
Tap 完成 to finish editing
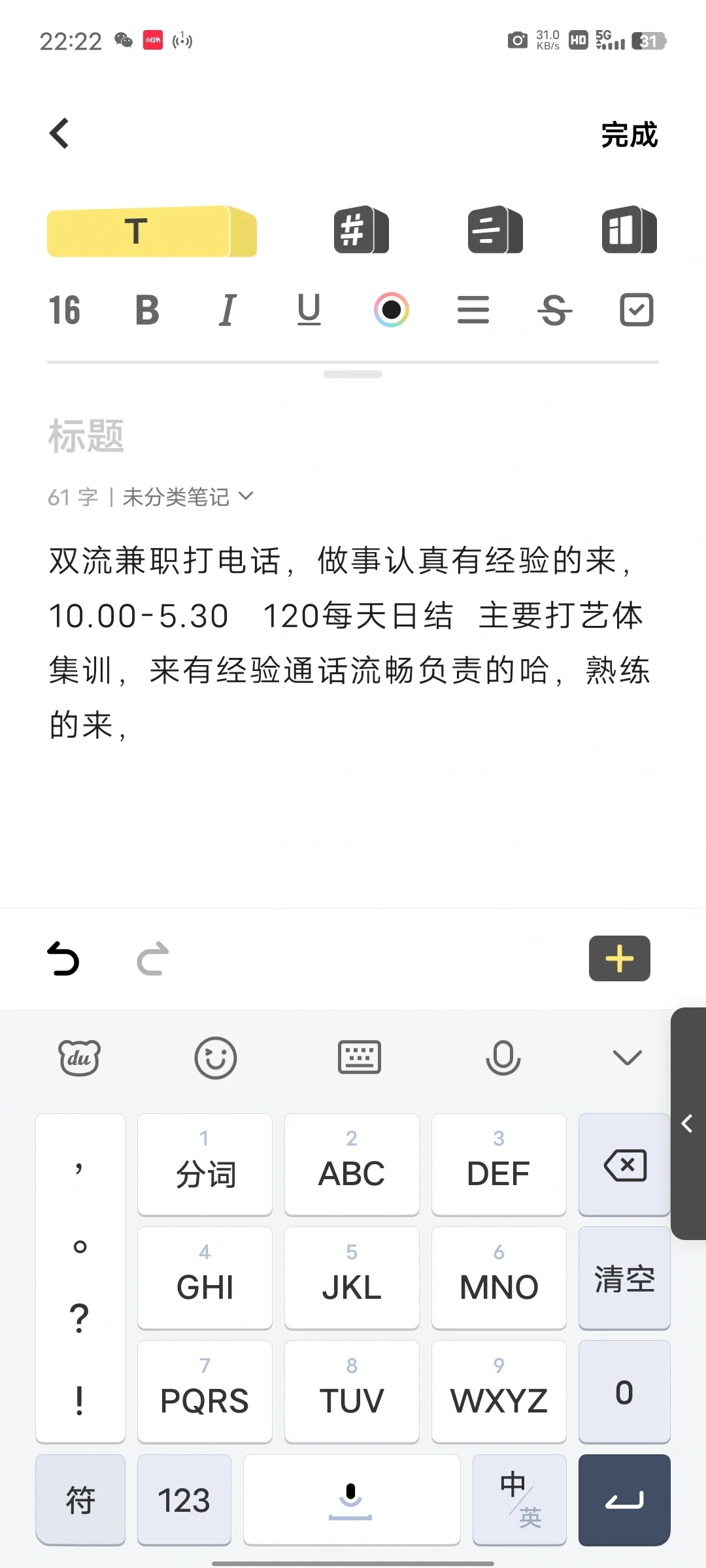(629, 135)
